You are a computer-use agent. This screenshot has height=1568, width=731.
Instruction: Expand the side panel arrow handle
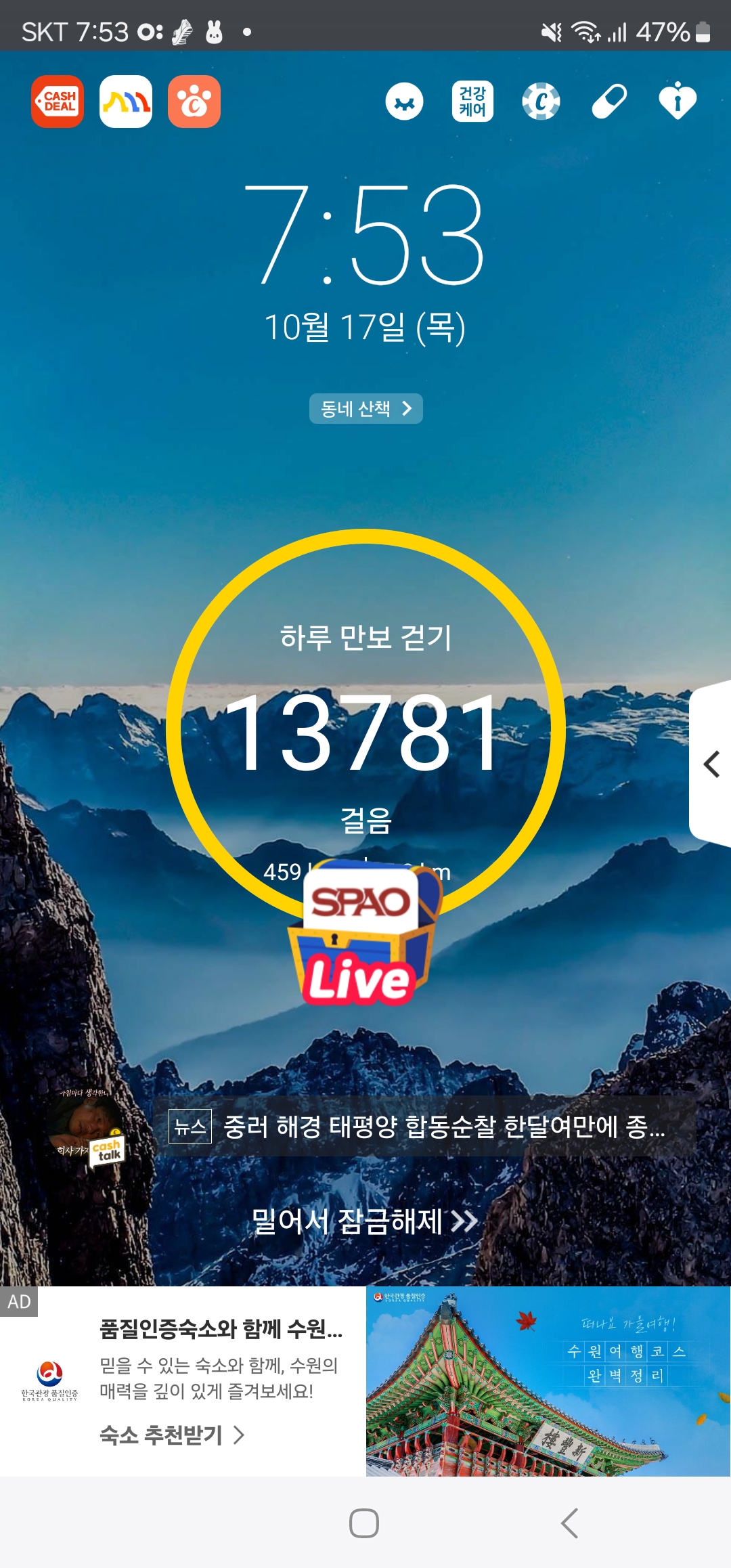711,764
